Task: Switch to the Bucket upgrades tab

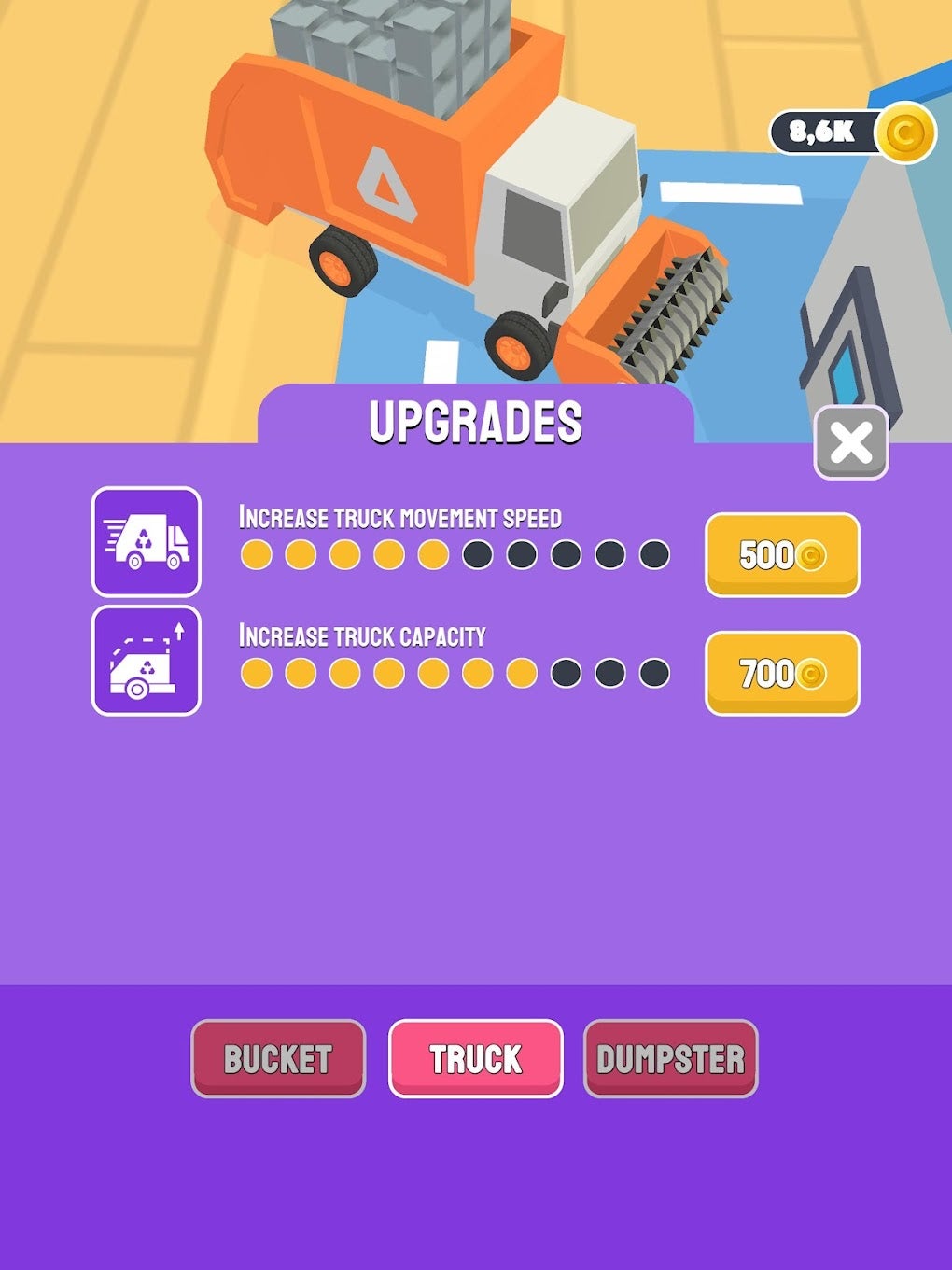Action: pyautogui.click(x=278, y=1058)
